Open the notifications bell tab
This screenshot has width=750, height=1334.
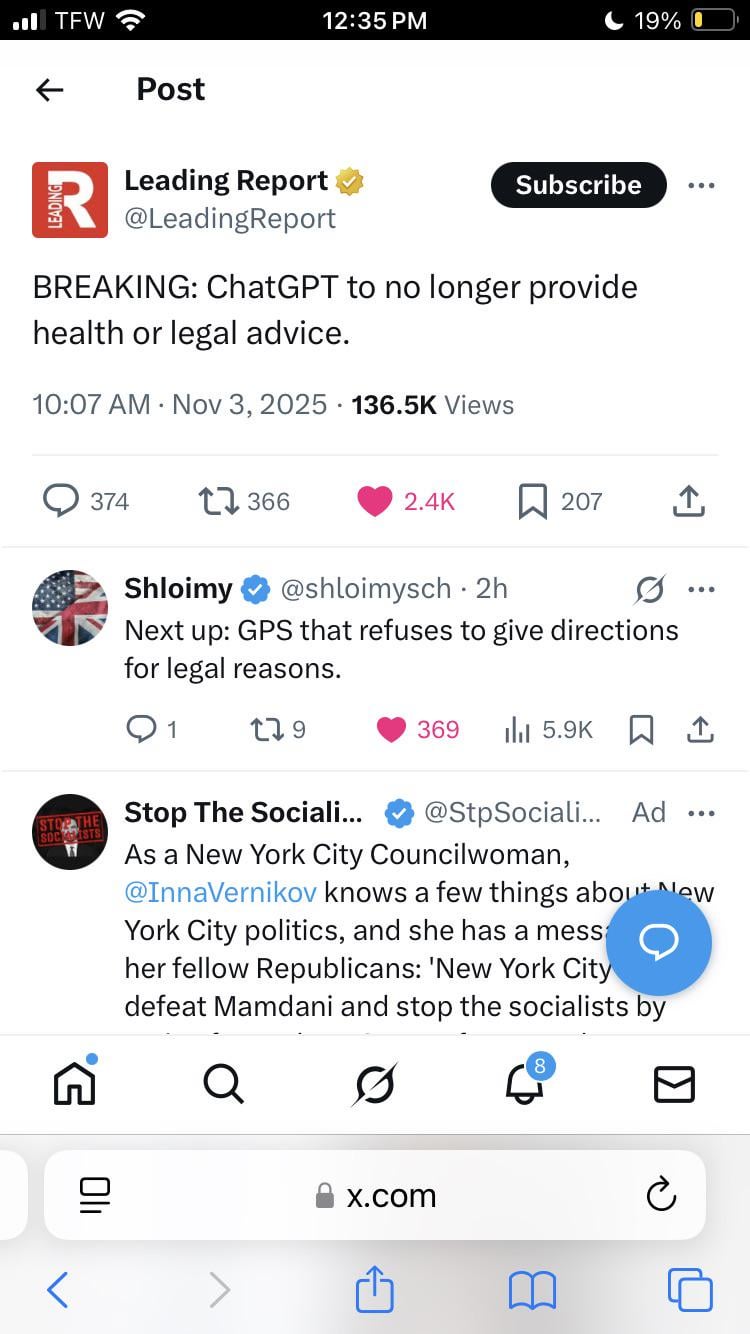(x=525, y=1084)
